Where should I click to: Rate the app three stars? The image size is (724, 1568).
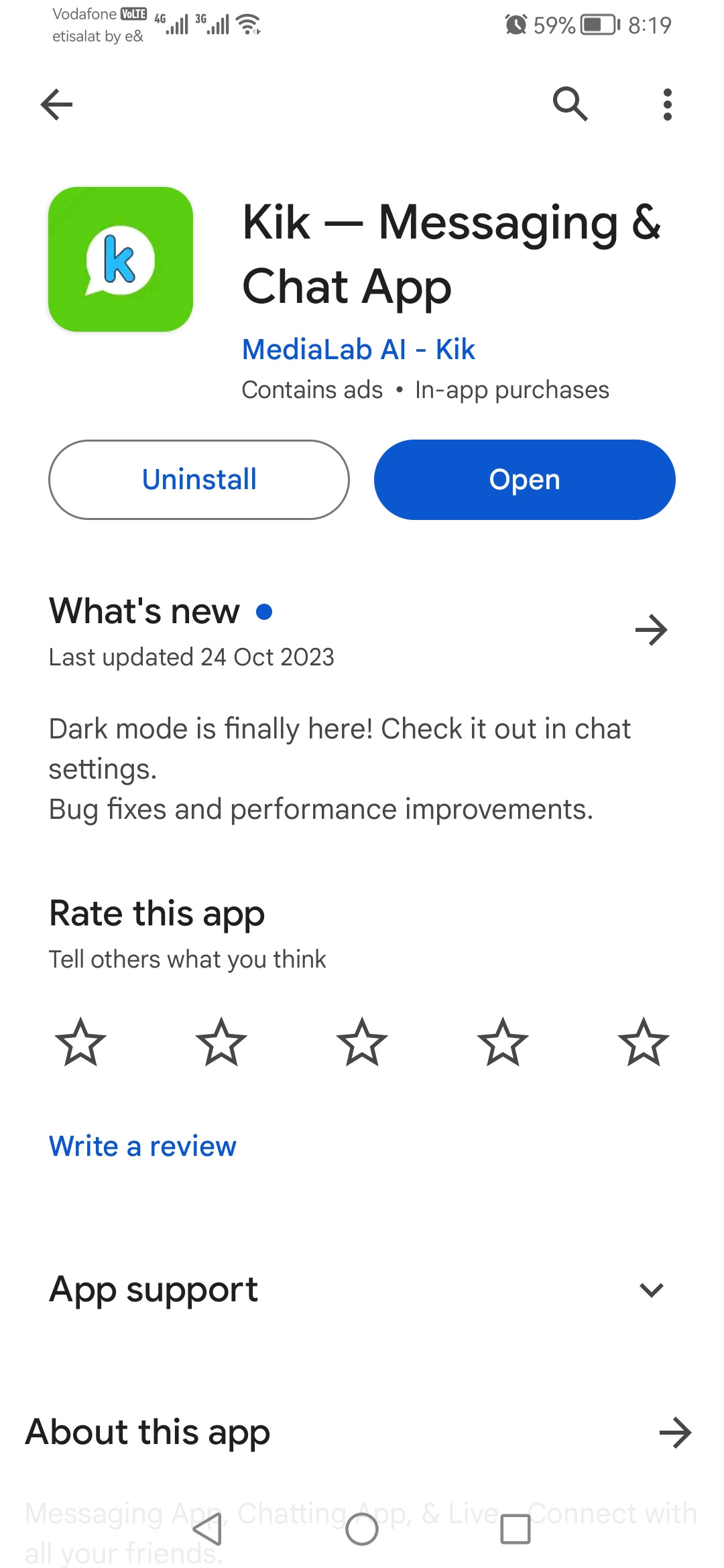click(x=362, y=1042)
